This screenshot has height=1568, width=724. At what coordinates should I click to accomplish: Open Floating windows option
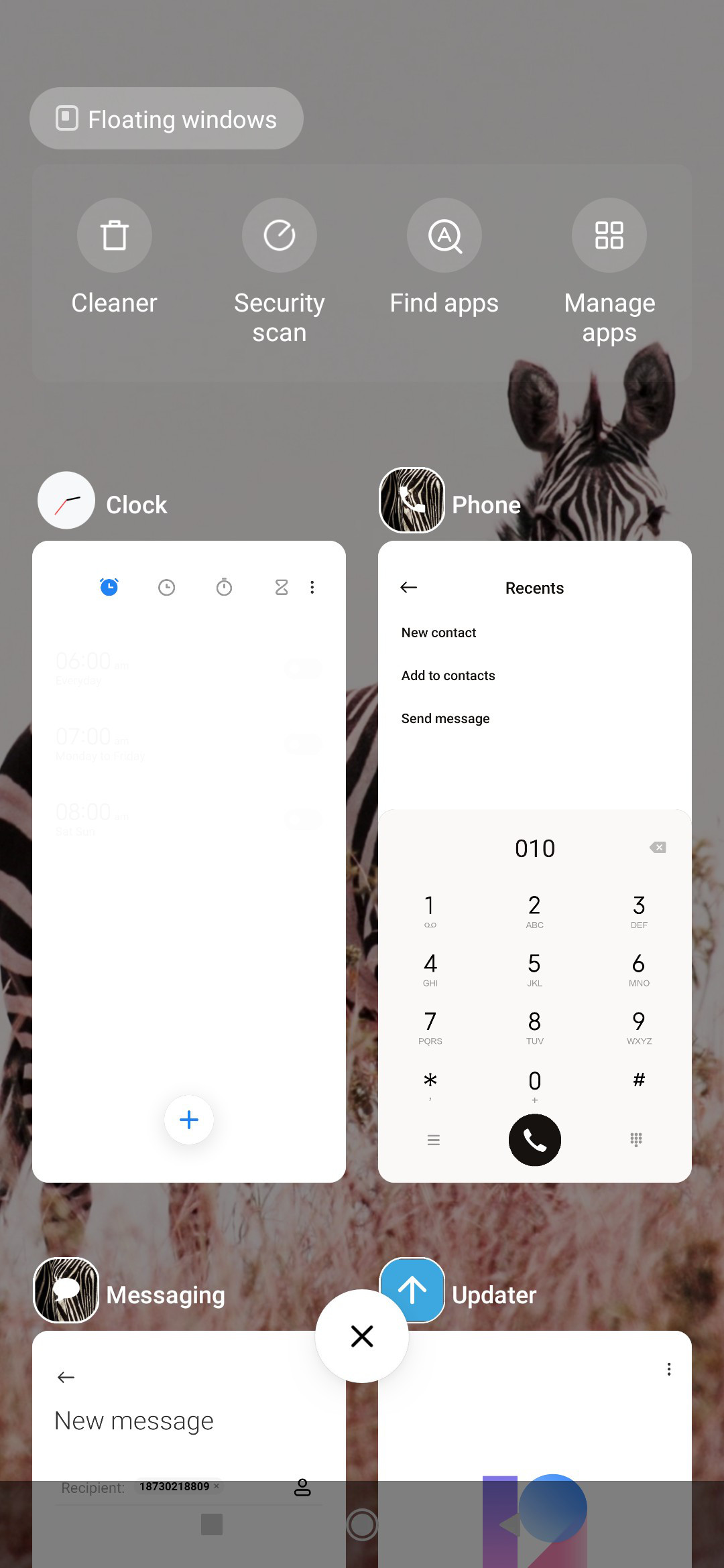pos(166,119)
